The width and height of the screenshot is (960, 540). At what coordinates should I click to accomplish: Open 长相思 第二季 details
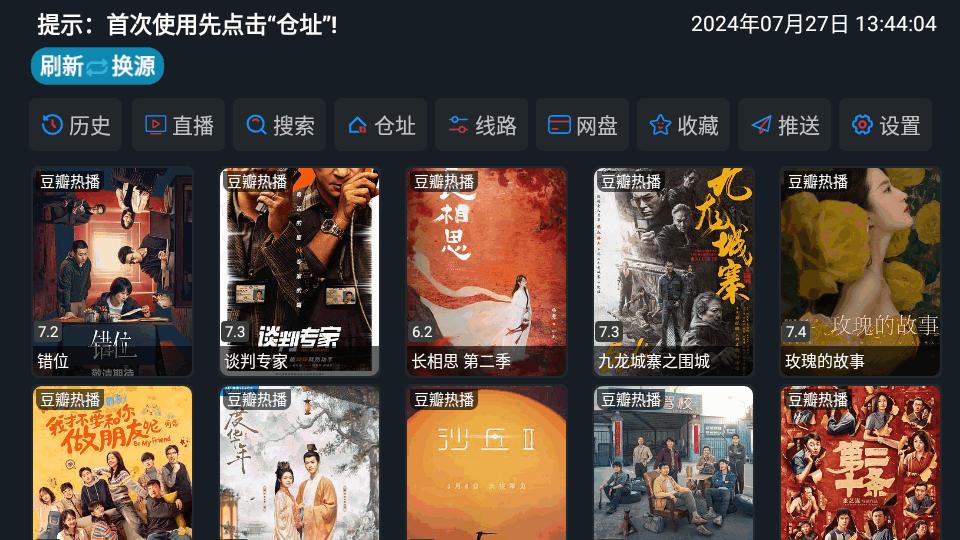coord(486,271)
